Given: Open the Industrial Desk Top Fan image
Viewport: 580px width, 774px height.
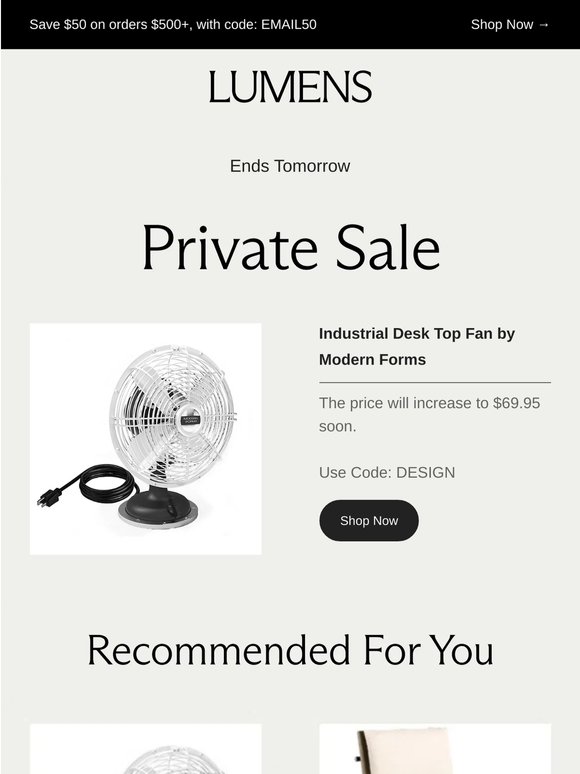Looking at the screenshot, I should pyautogui.click(x=146, y=439).
